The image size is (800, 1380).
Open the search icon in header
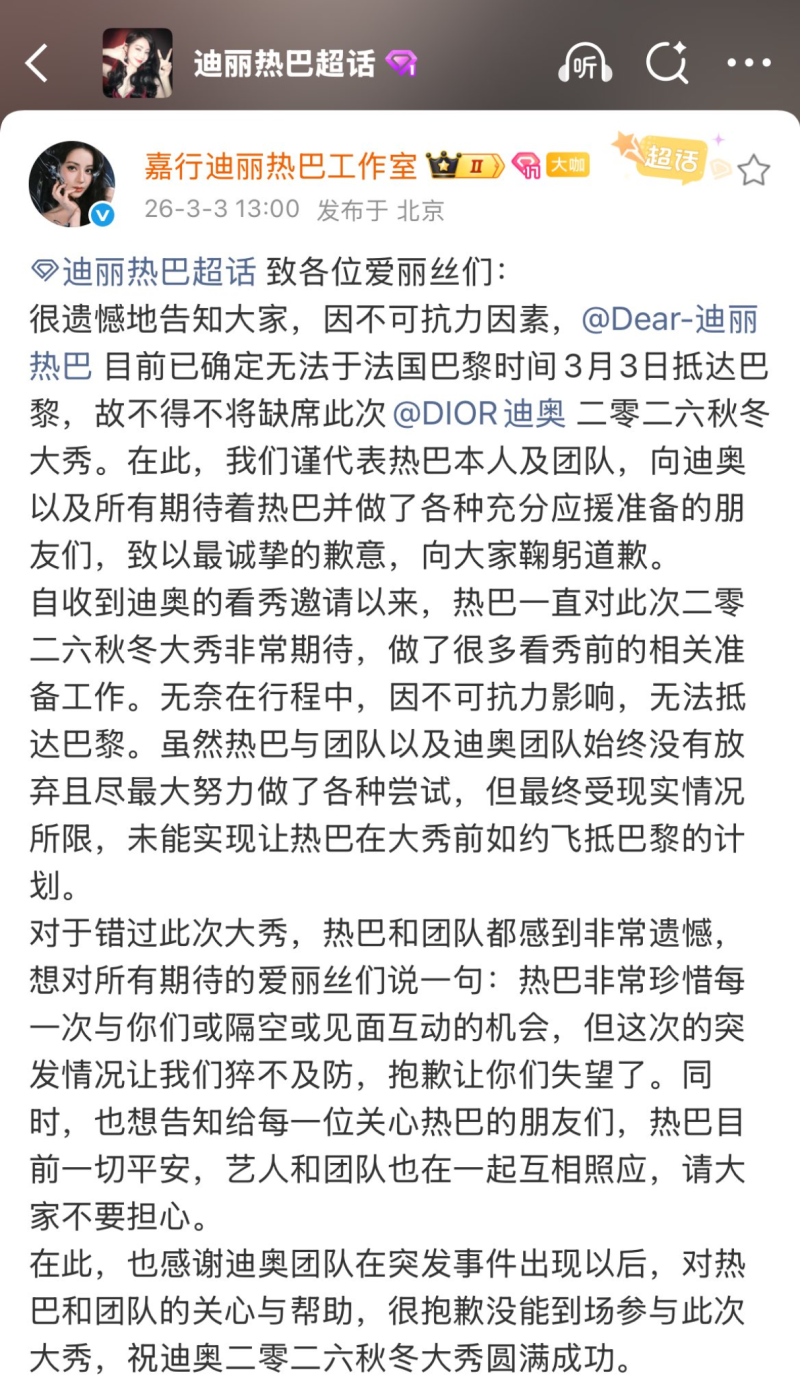click(666, 63)
